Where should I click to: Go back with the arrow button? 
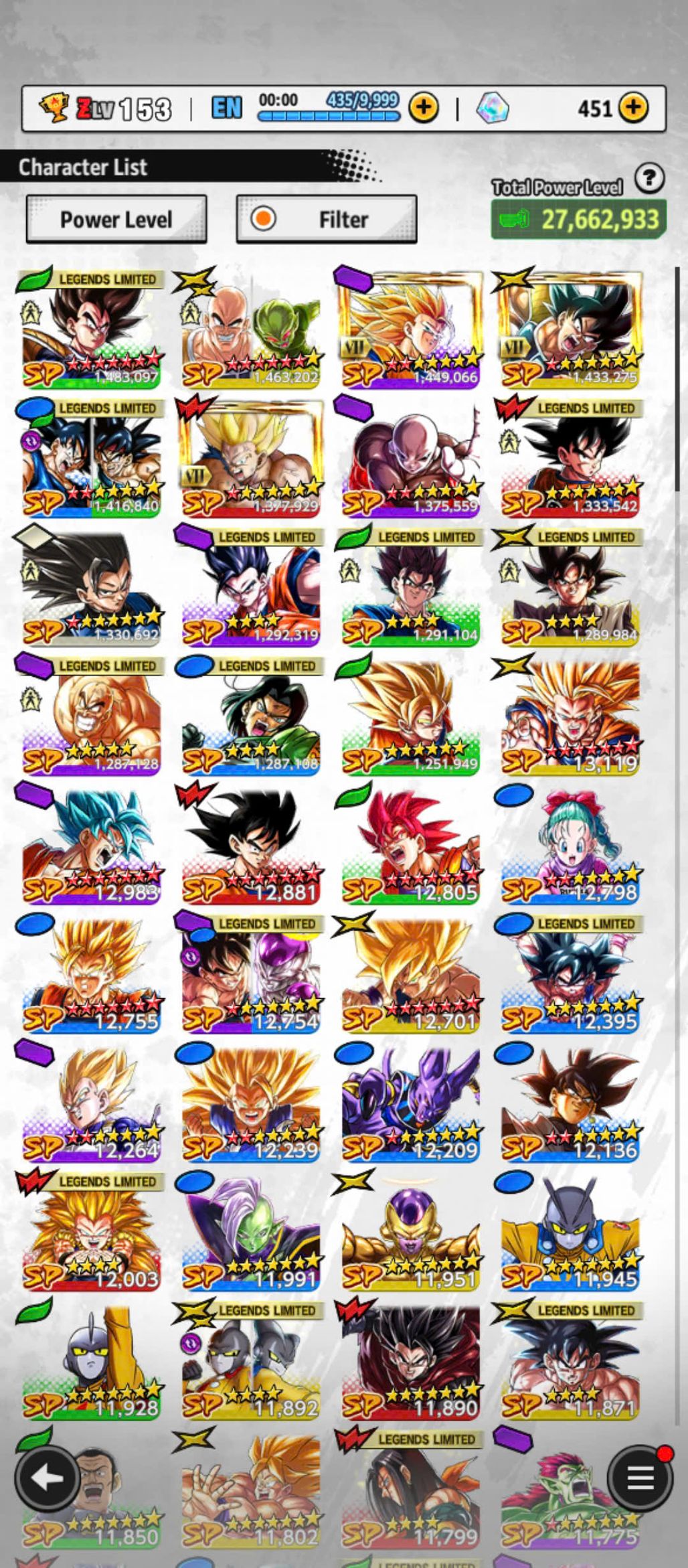tap(48, 1478)
